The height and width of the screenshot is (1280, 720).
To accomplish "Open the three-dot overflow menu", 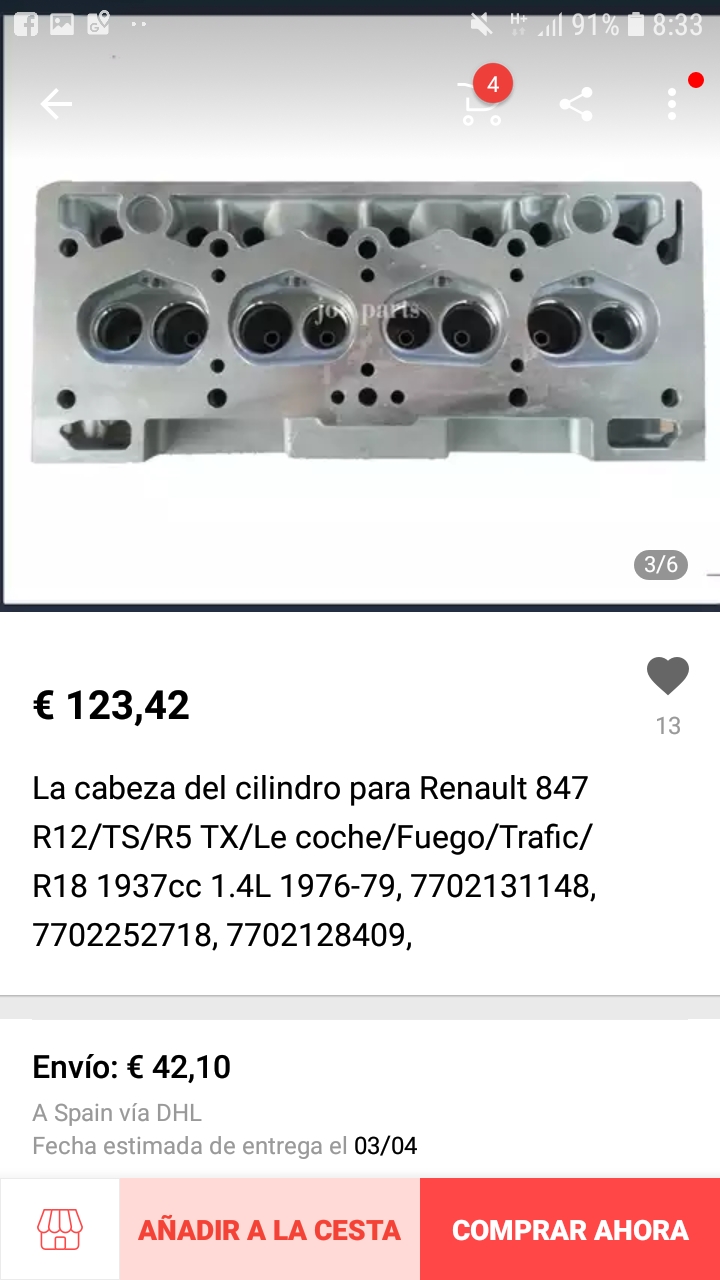I will [672, 104].
